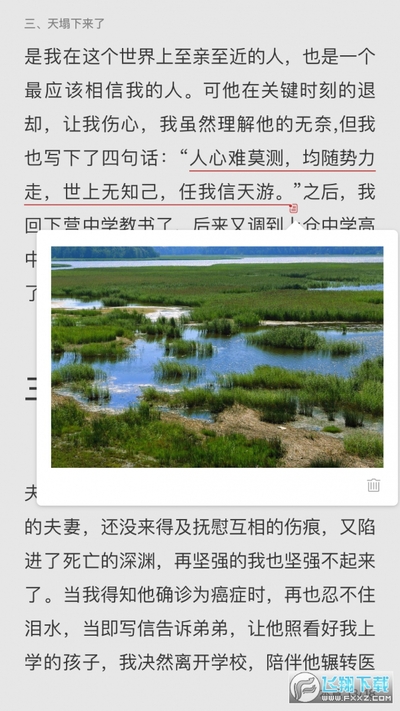Tap the red note marker after the underline
The image size is (400, 711).
click(293, 208)
